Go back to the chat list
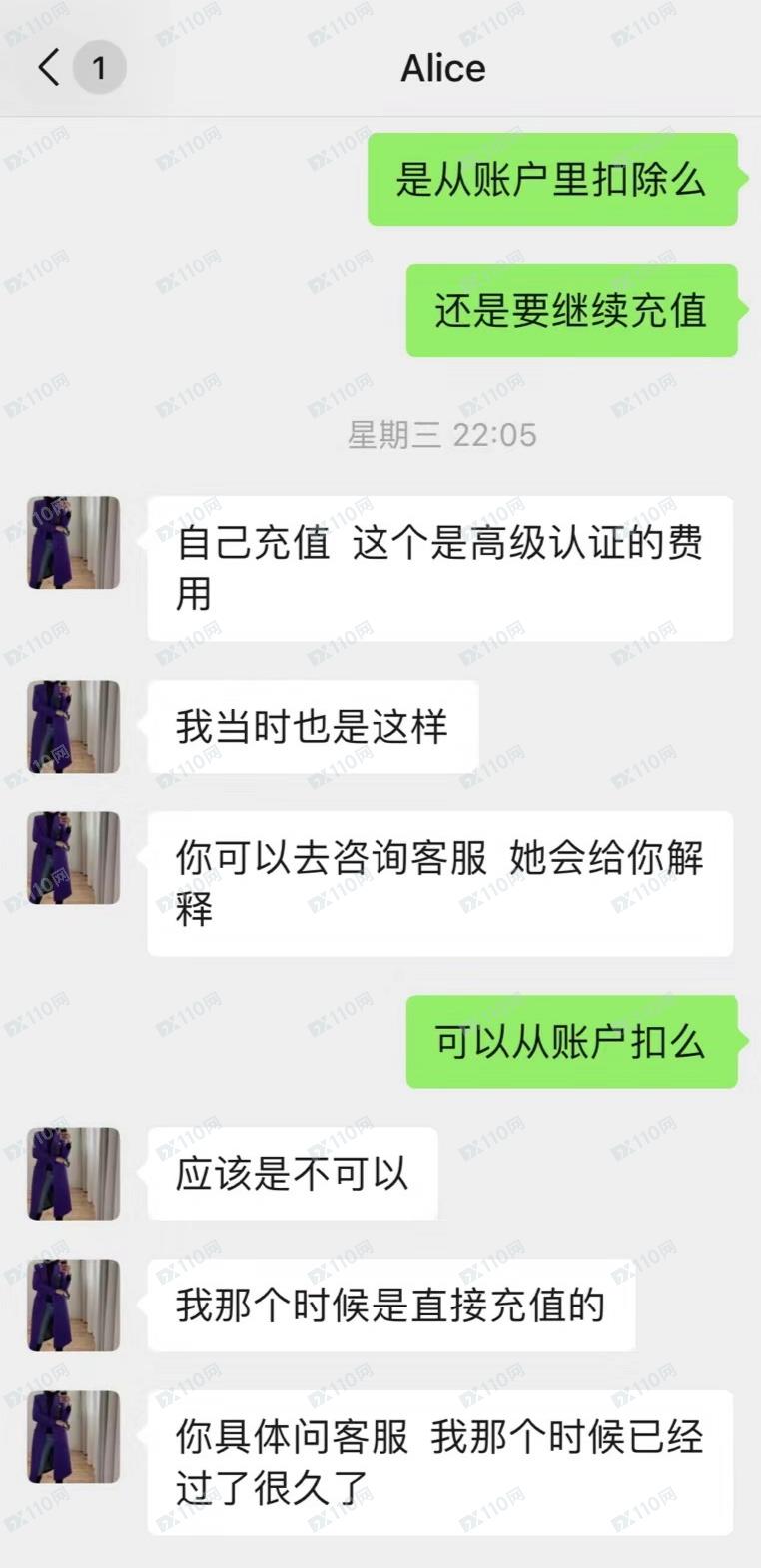This screenshot has width=761, height=1568. tap(50, 68)
